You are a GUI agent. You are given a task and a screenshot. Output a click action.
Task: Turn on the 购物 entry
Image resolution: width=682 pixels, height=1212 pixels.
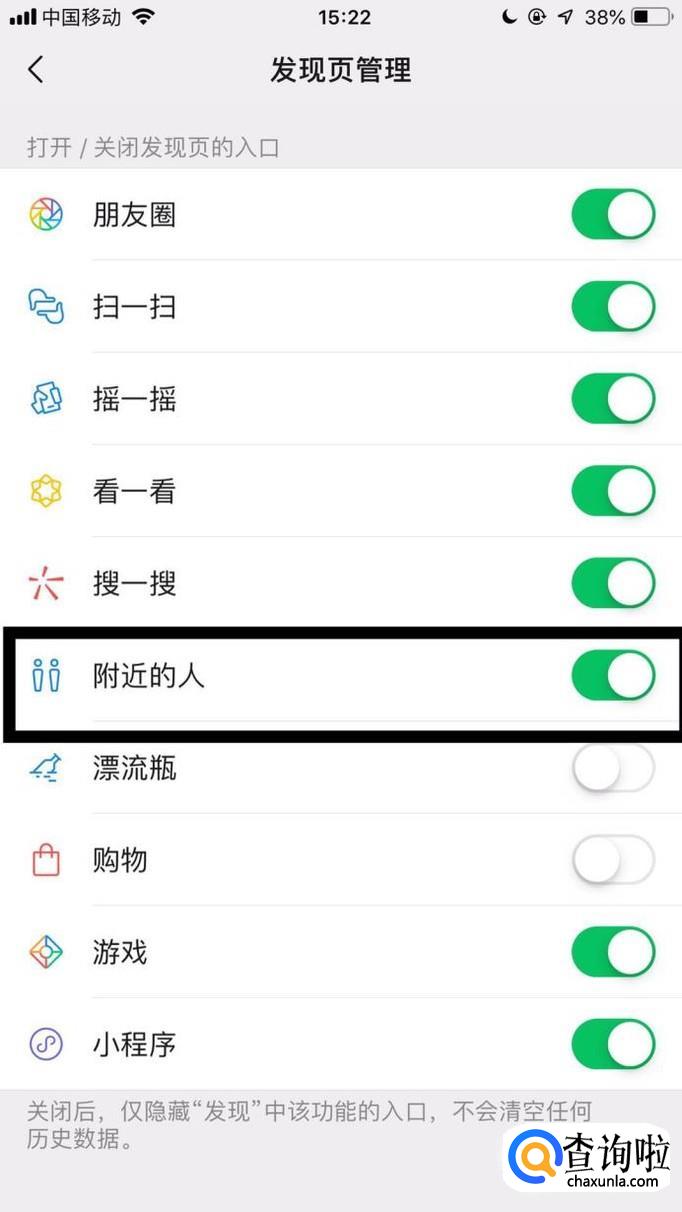pos(613,860)
